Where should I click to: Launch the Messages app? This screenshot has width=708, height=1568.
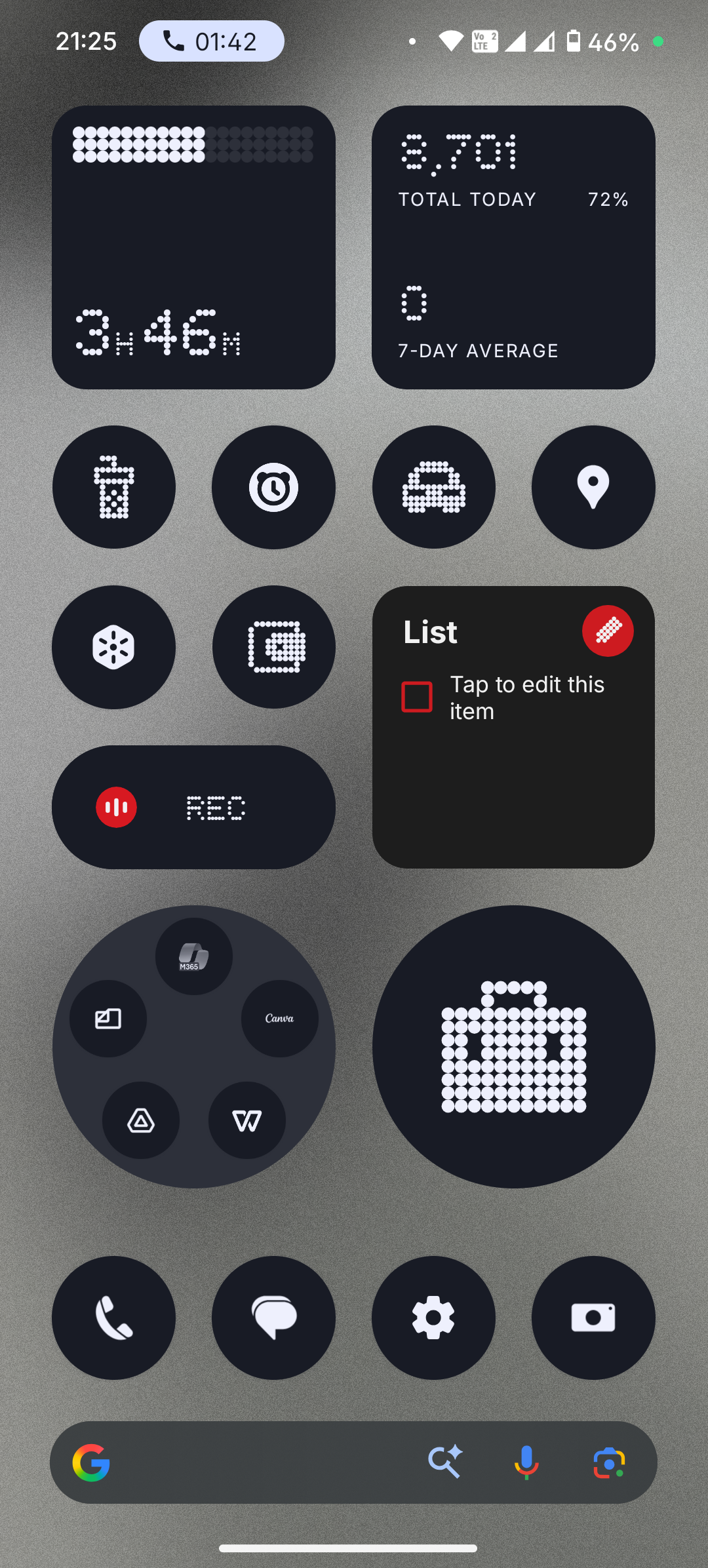273,1318
